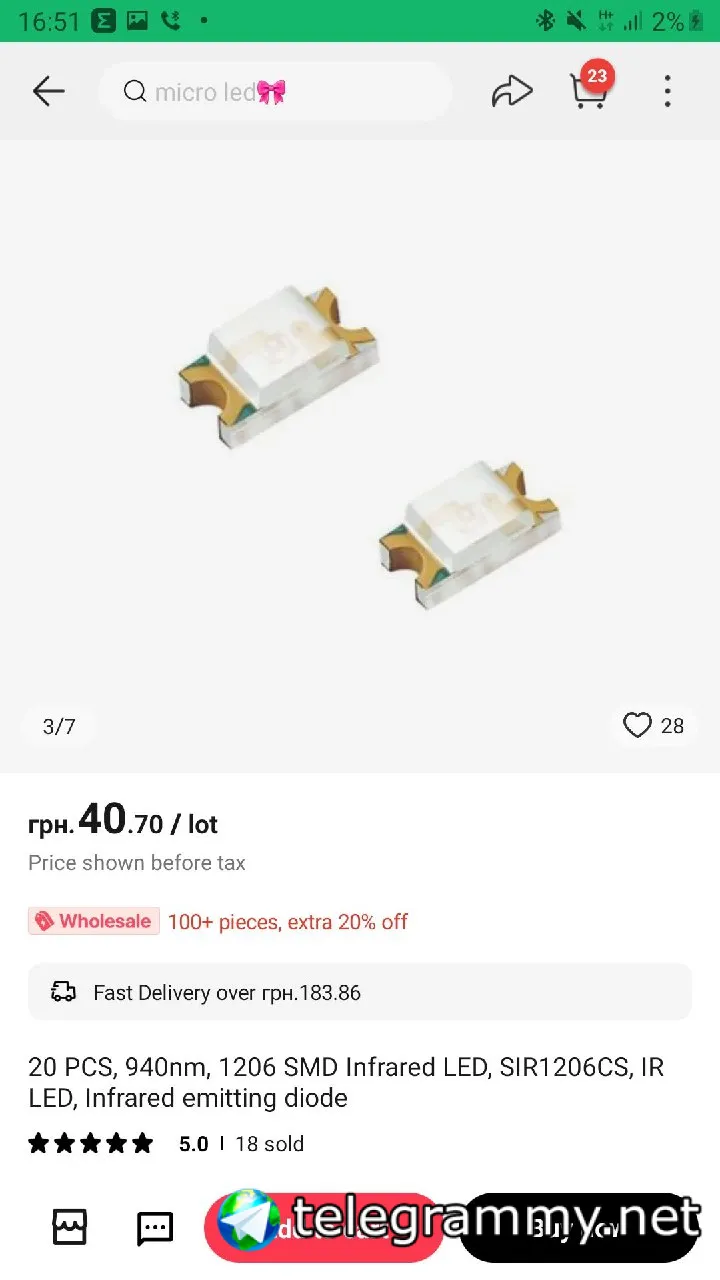The width and height of the screenshot is (720, 1280).
Task: Tap the black Buy now button
Action: tap(578, 1228)
